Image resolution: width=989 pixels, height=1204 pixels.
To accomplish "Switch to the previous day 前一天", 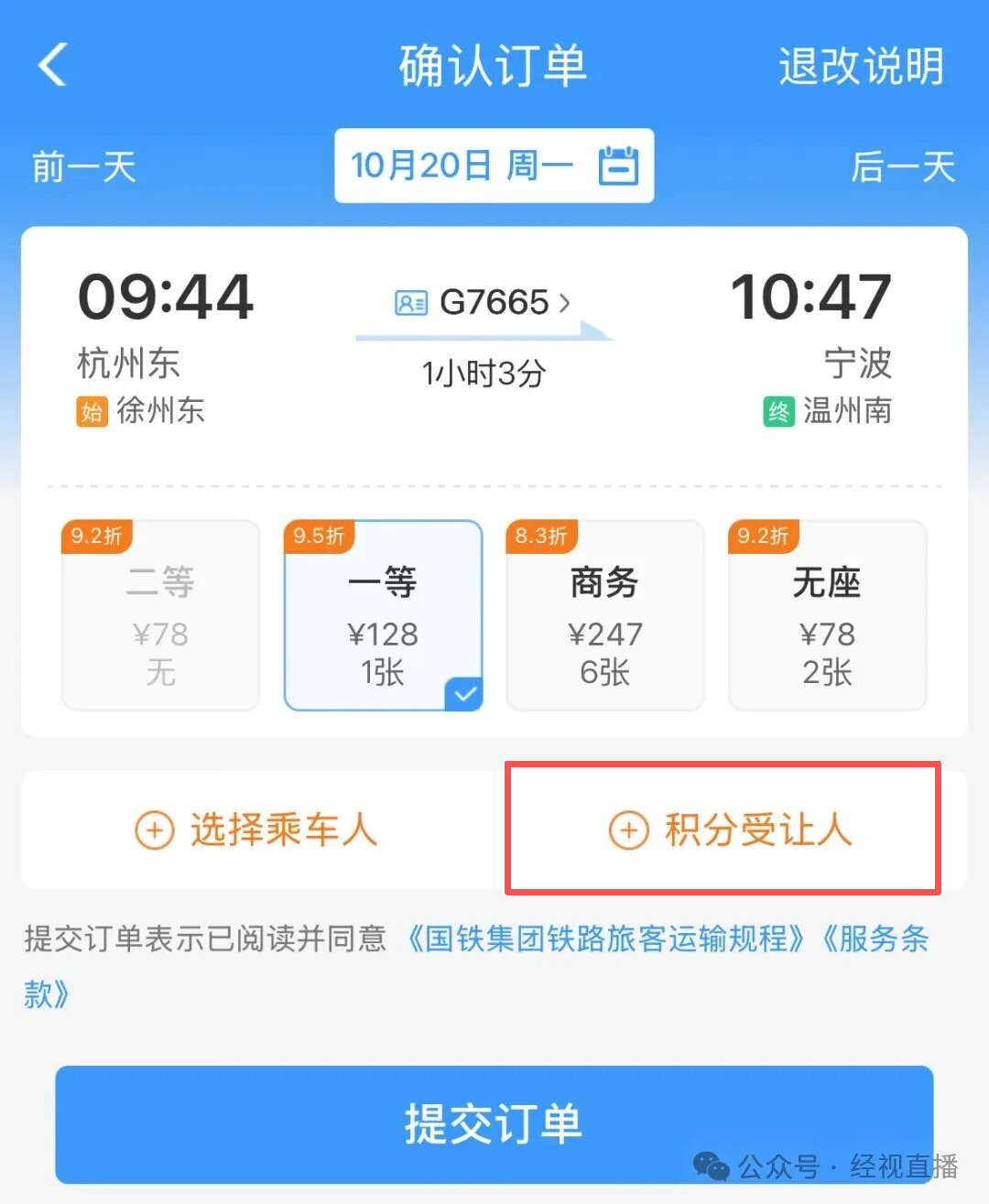I will [x=83, y=168].
